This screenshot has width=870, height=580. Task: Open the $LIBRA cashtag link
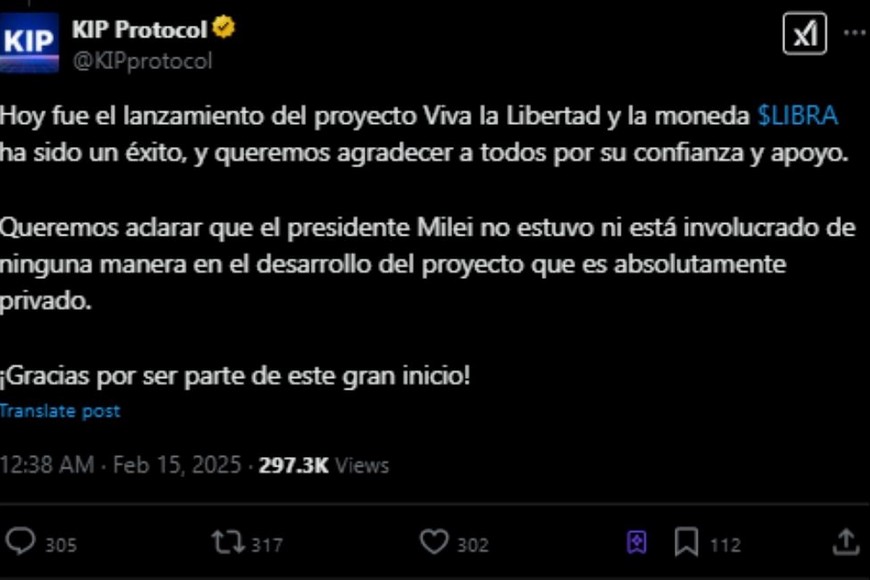coord(797,116)
